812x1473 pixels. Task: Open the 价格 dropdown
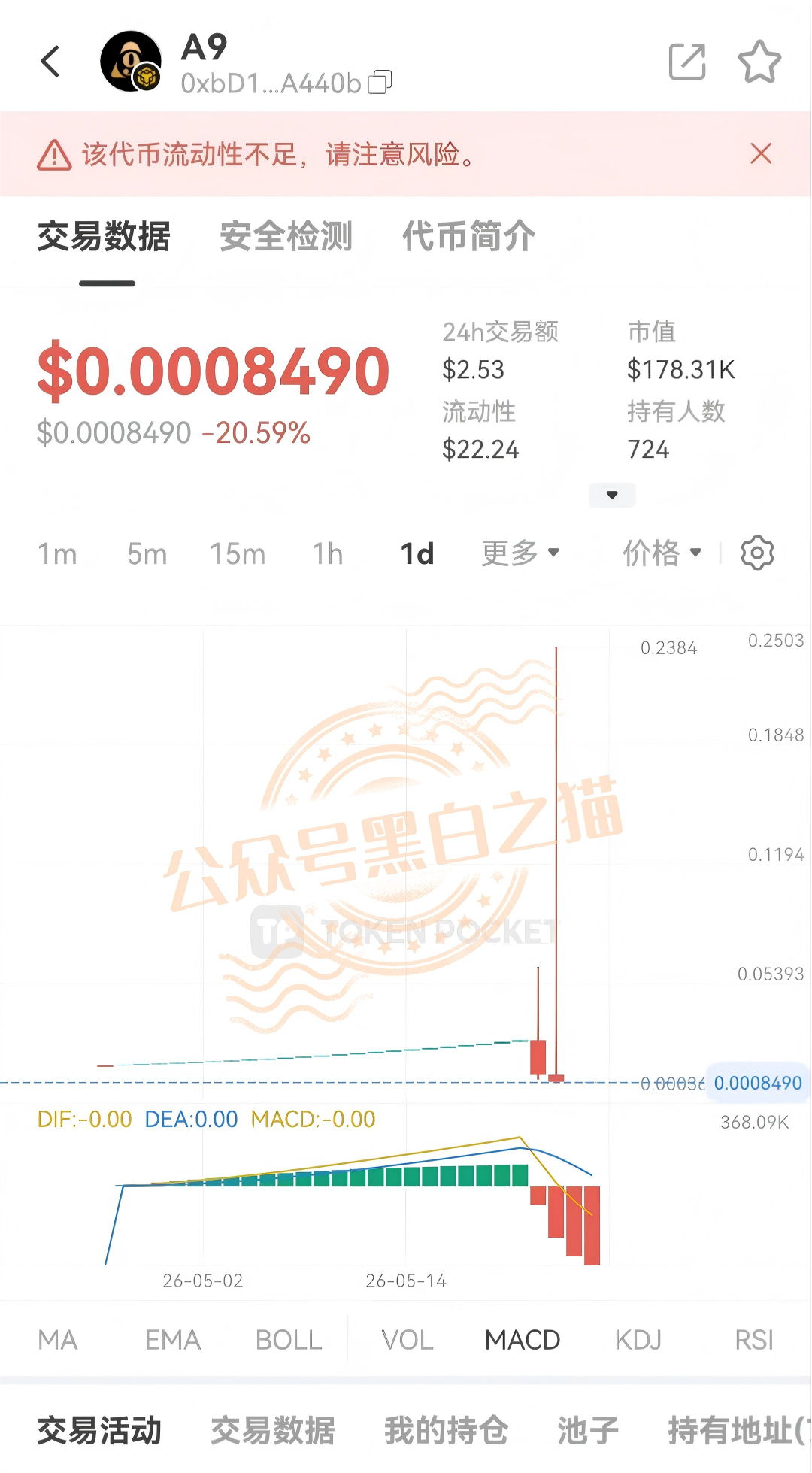point(662,553)
